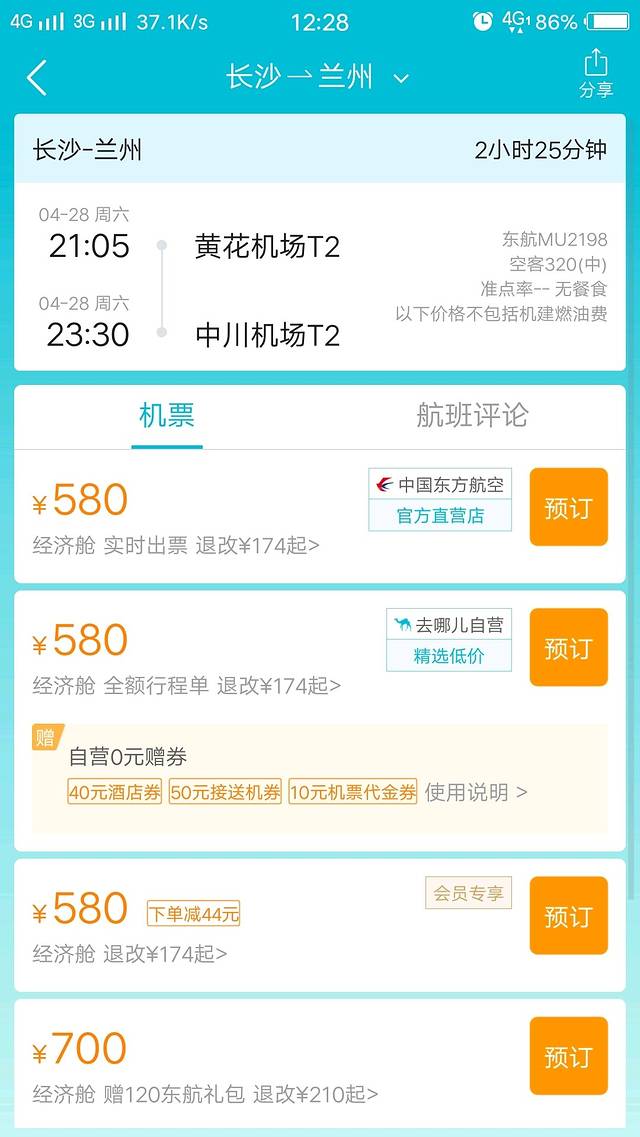
Task: Open 使用说明 for the gift coupons
Action: tap(476, 792)
